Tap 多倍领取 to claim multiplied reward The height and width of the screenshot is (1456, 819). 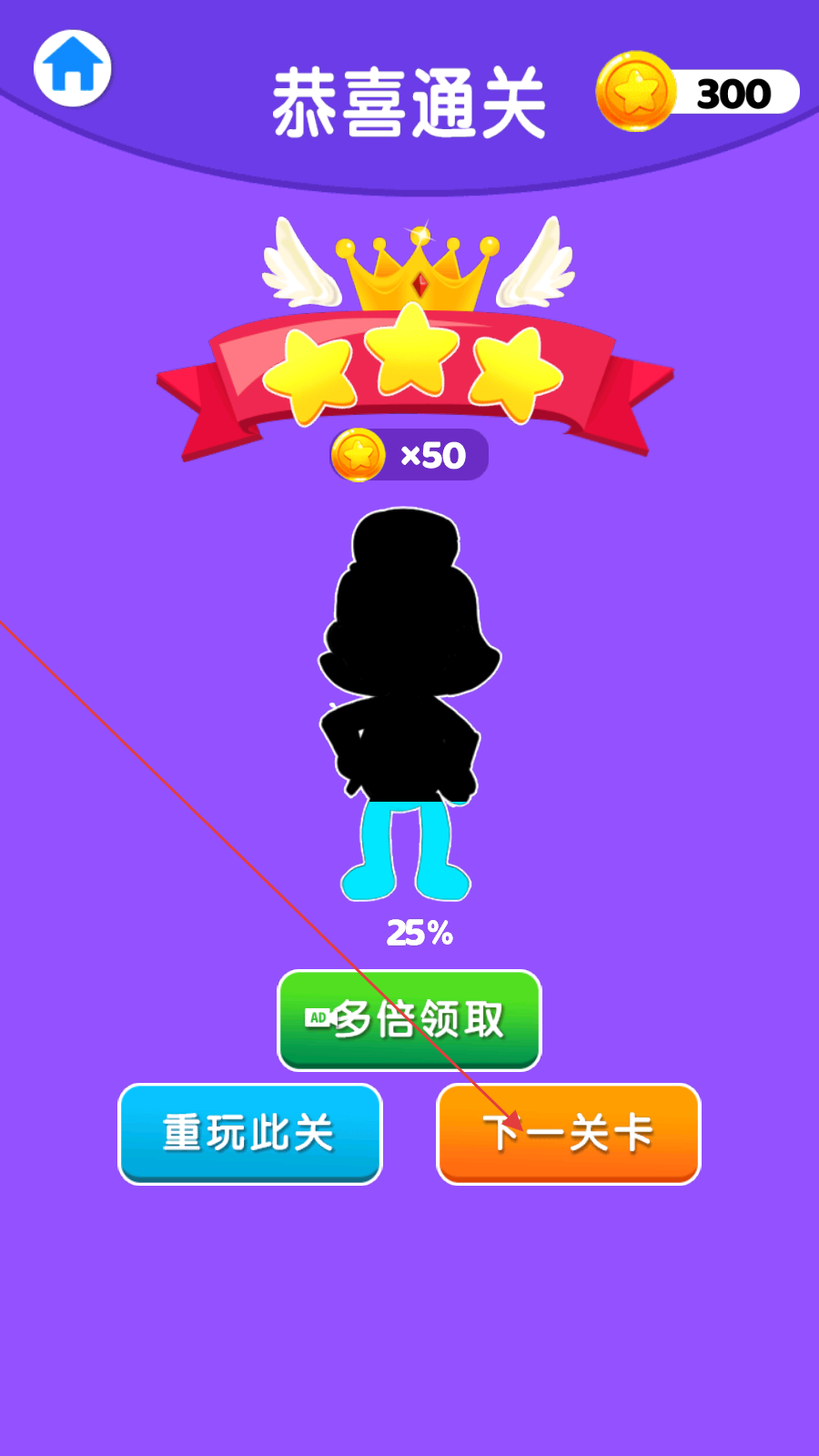(409, 1020)
